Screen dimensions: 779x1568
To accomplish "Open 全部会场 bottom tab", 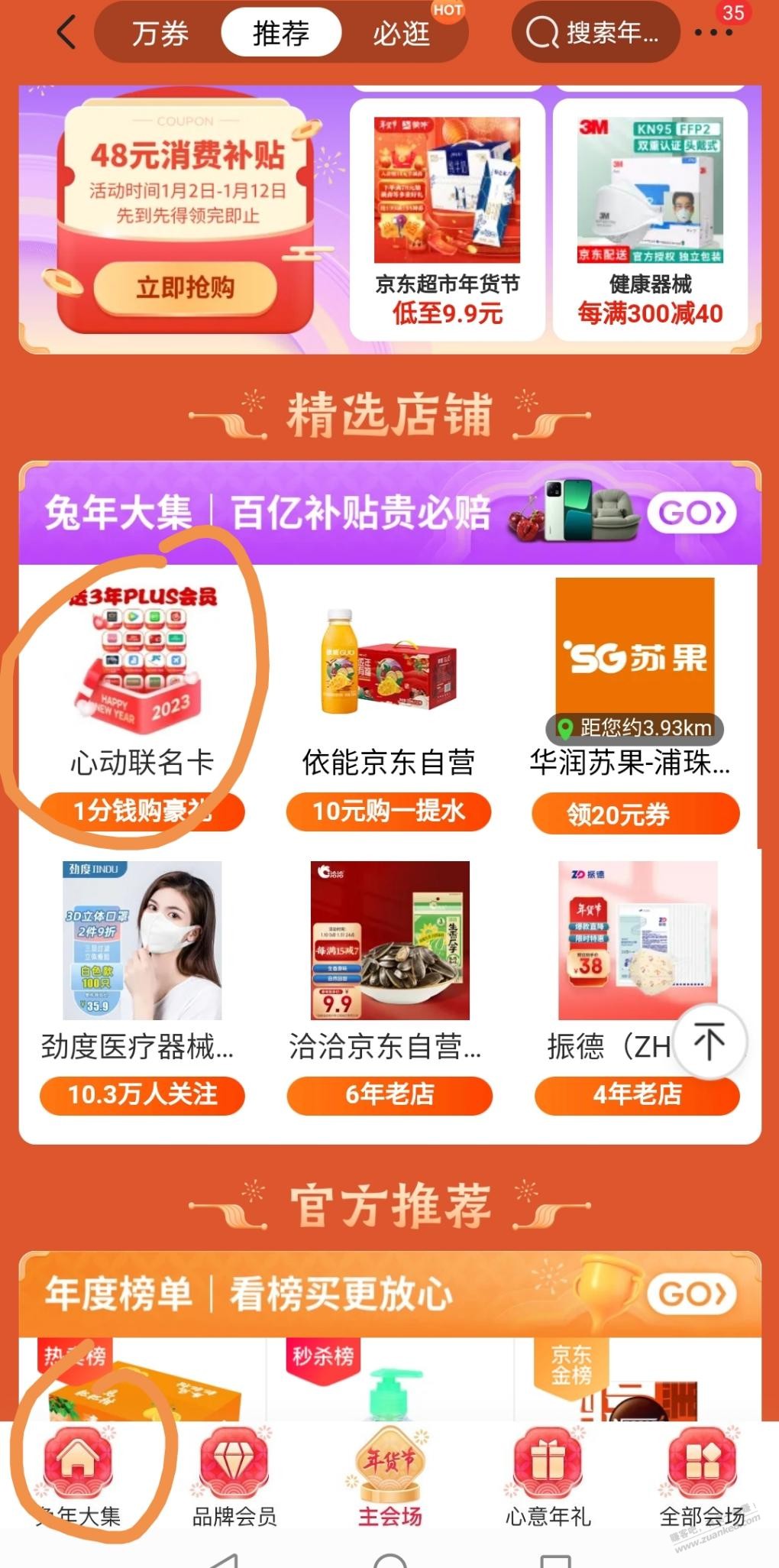I will [x=701, y=1479].
